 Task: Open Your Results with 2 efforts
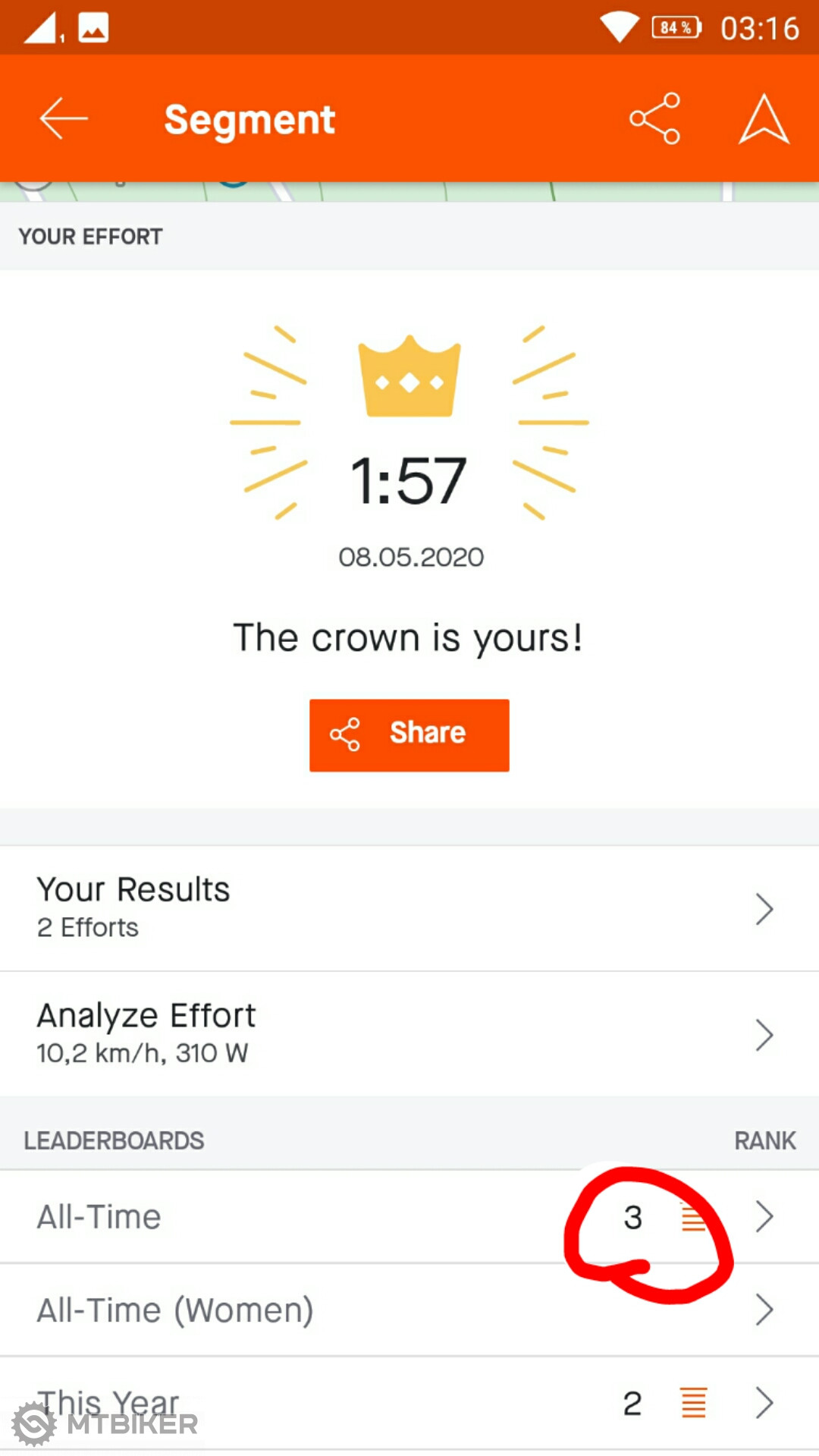[x=409, y=908]
